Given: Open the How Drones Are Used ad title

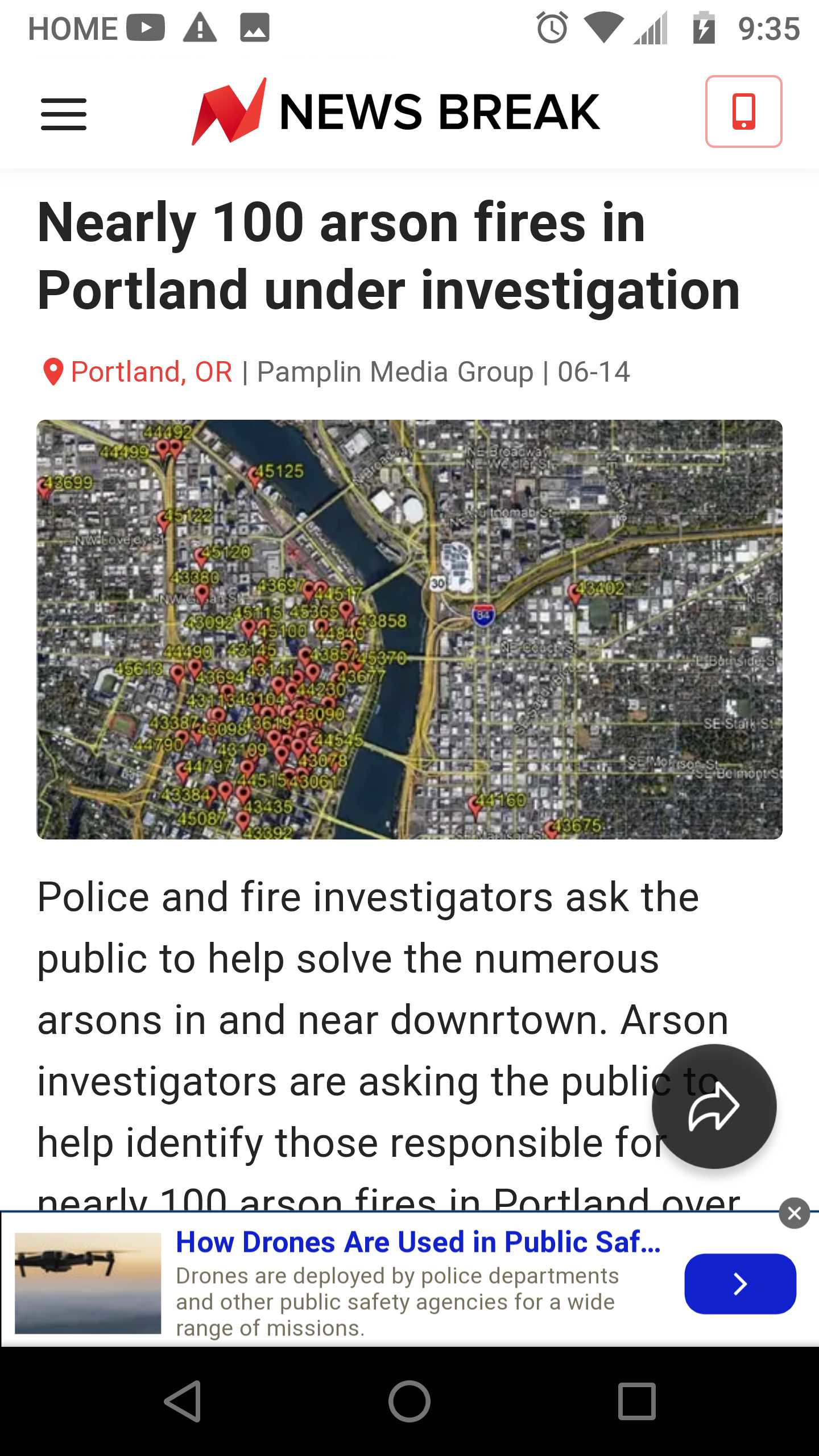Looking at the screenshot, I should (x=419, y=1242).
